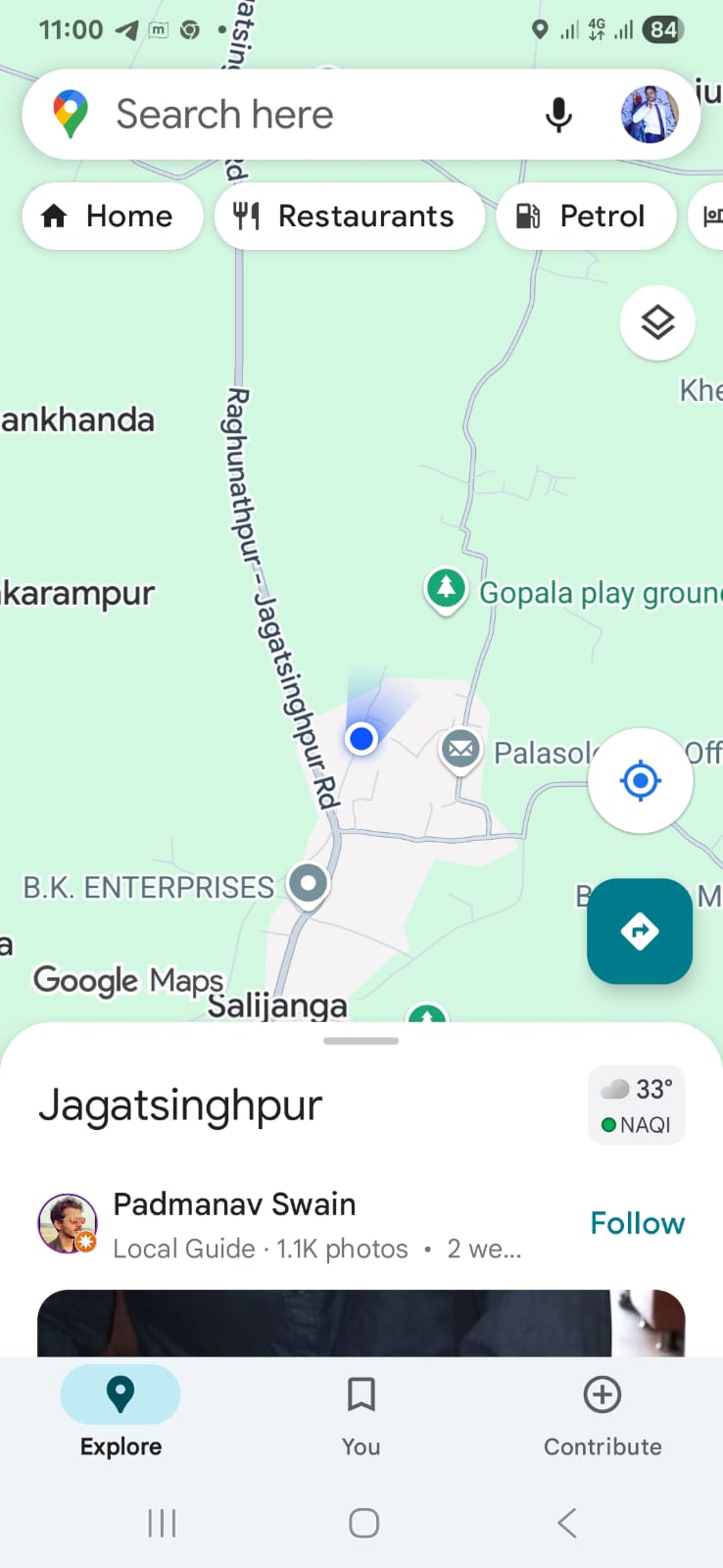Open Padmanav Swain's profile

234,1204
